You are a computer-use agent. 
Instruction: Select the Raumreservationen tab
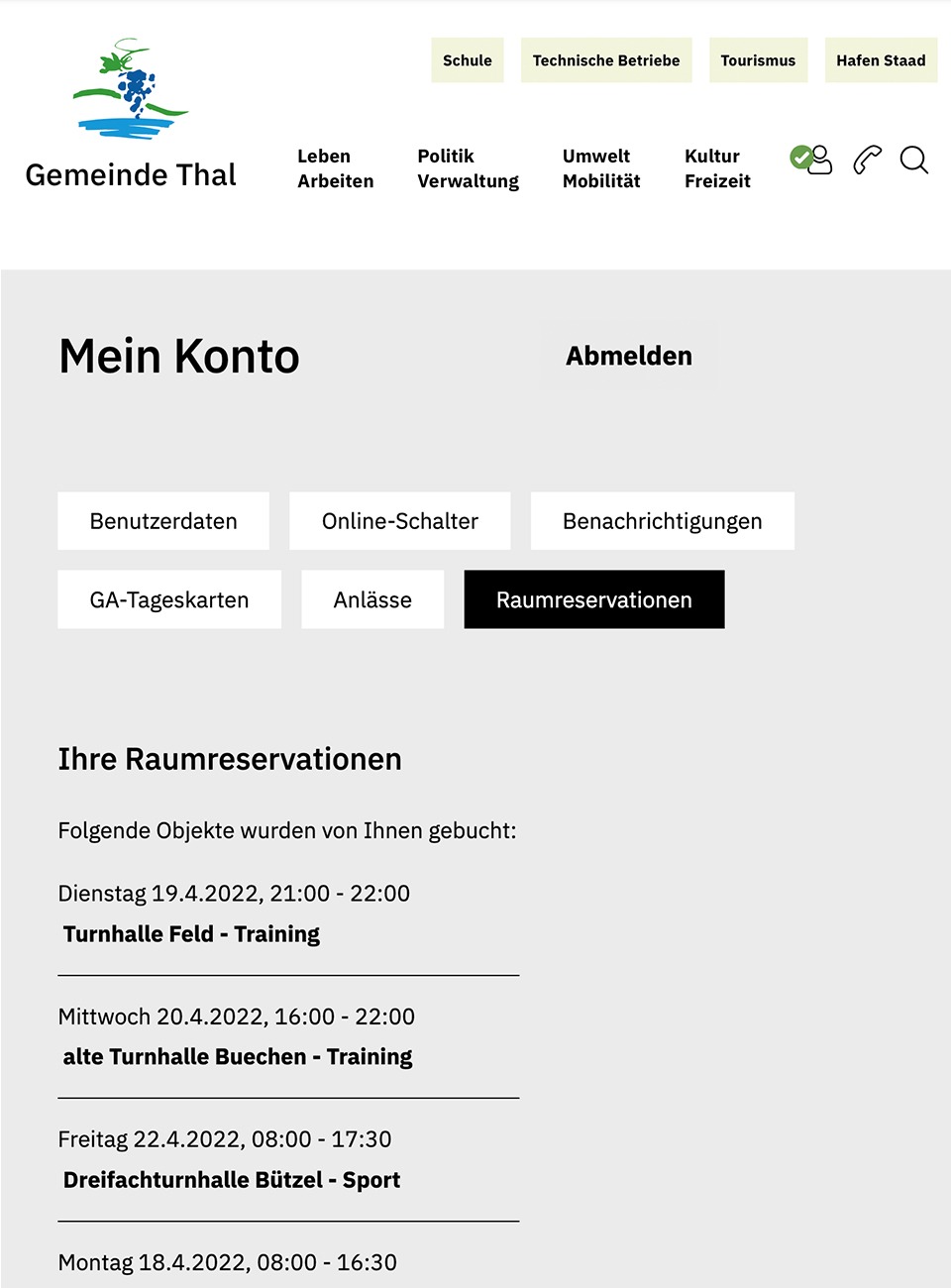tap(594, 599)
